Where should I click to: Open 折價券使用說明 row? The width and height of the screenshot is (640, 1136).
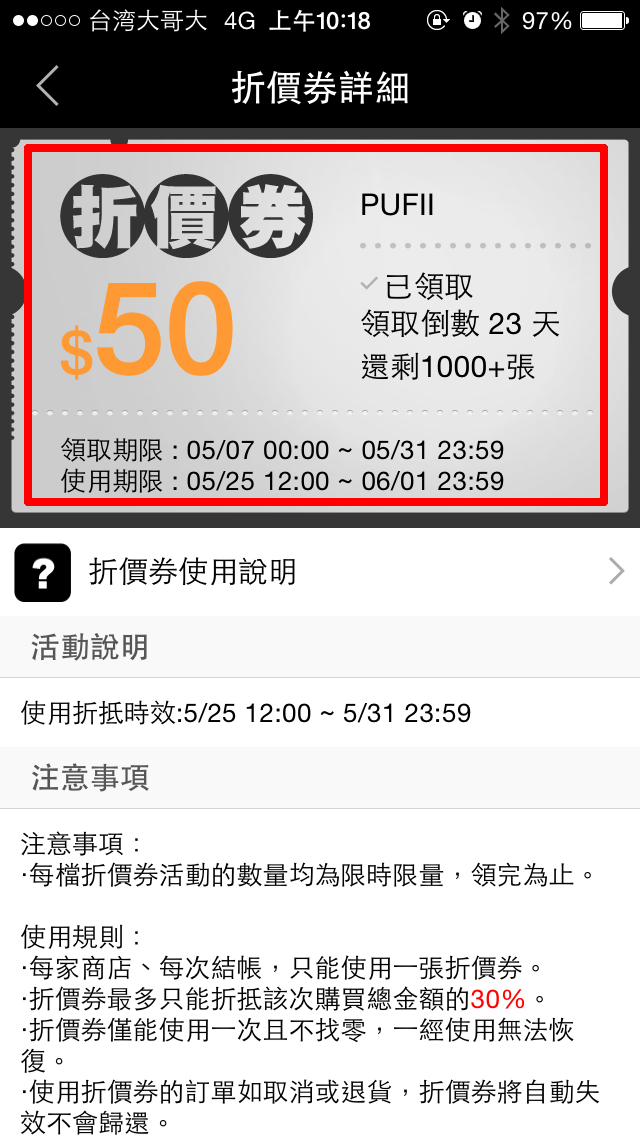[x=320, y=572]
